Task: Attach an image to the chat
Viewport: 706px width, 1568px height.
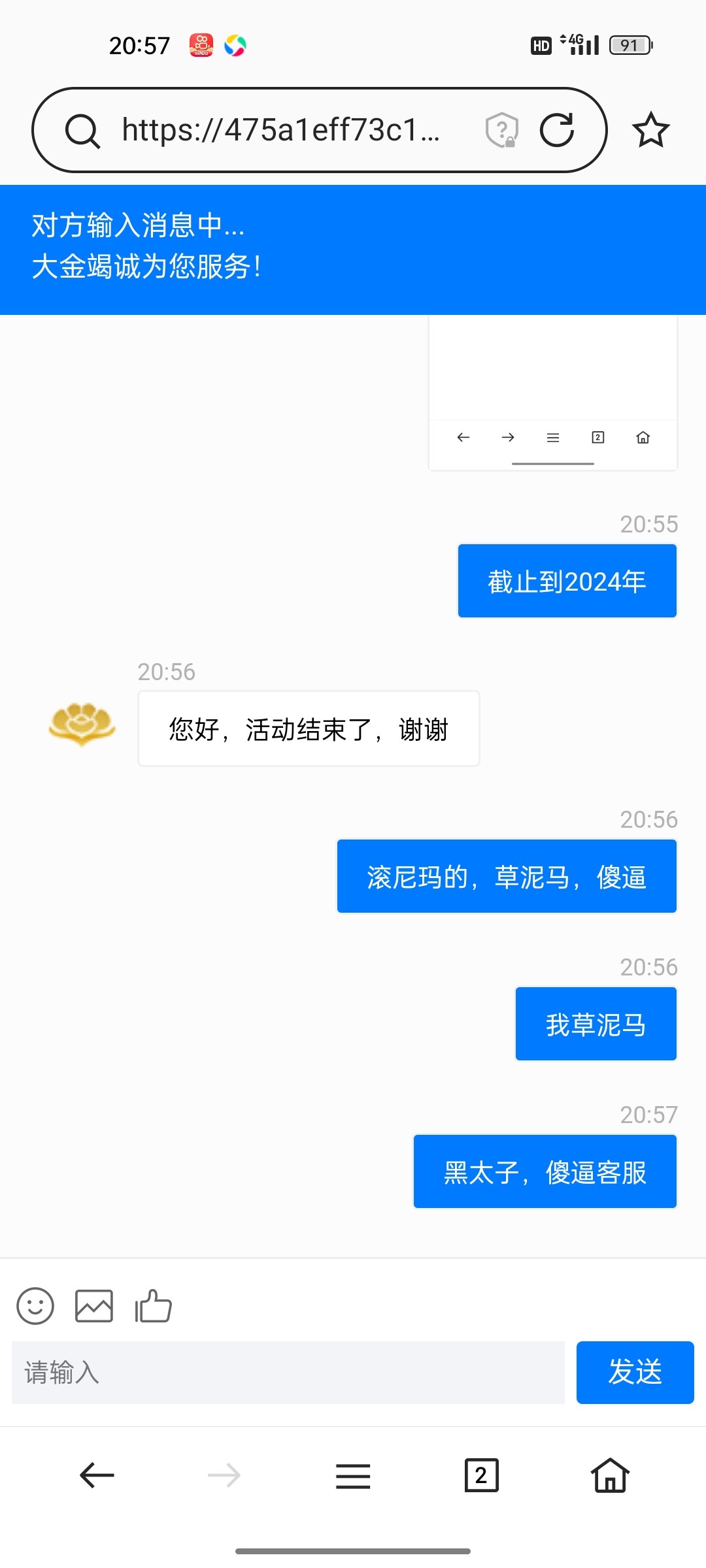Action: point(94,1306)
